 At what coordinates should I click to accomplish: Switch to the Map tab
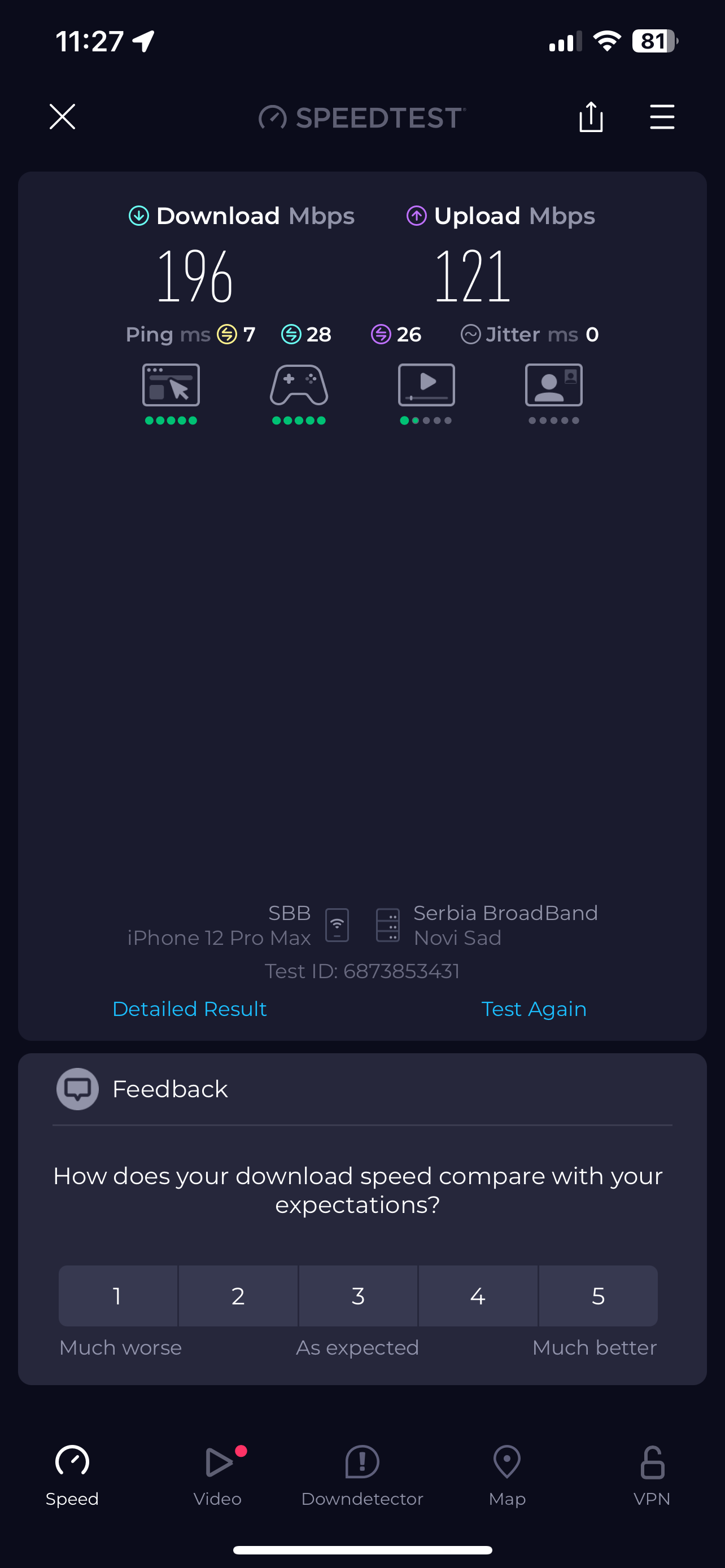(507, 1474)
